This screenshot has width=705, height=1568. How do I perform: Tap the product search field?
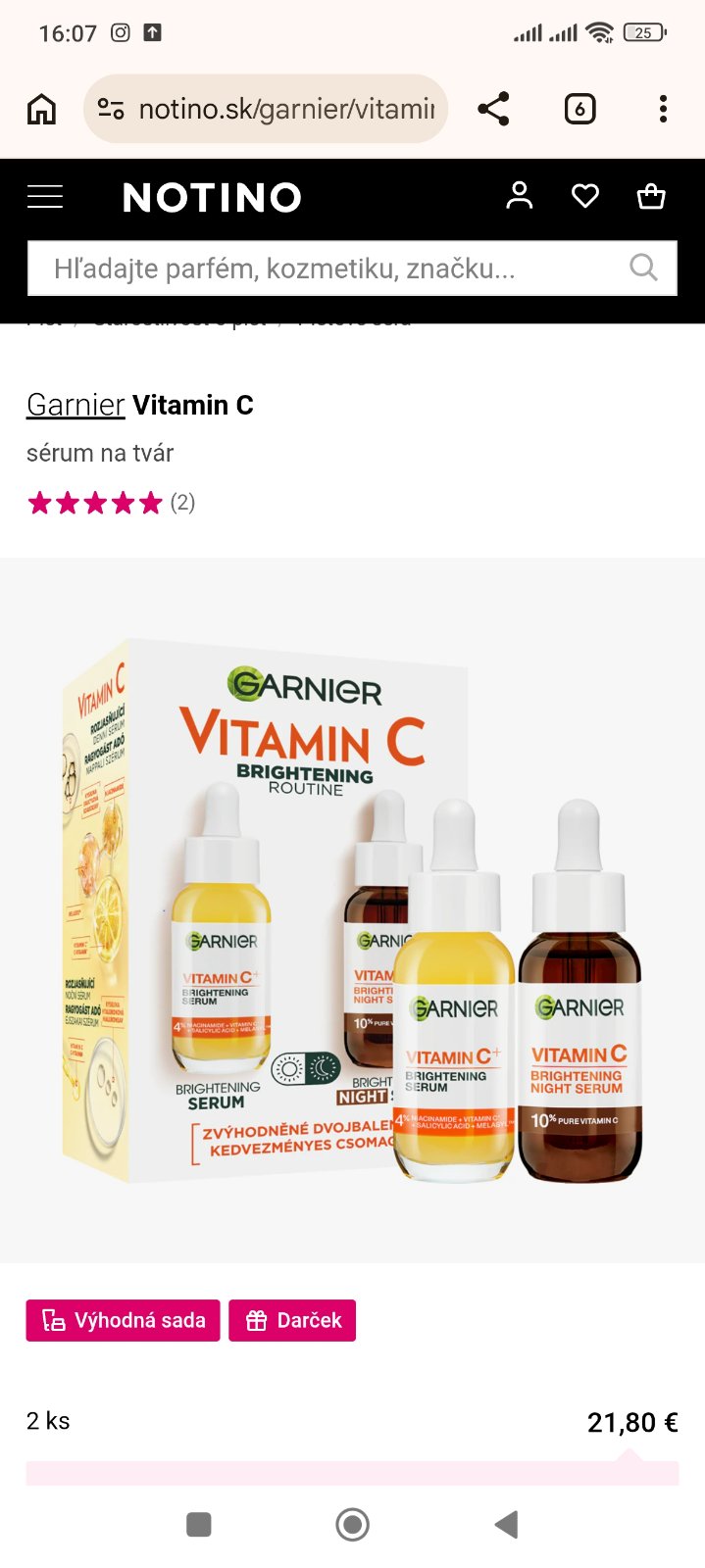(x=333, y=269)
